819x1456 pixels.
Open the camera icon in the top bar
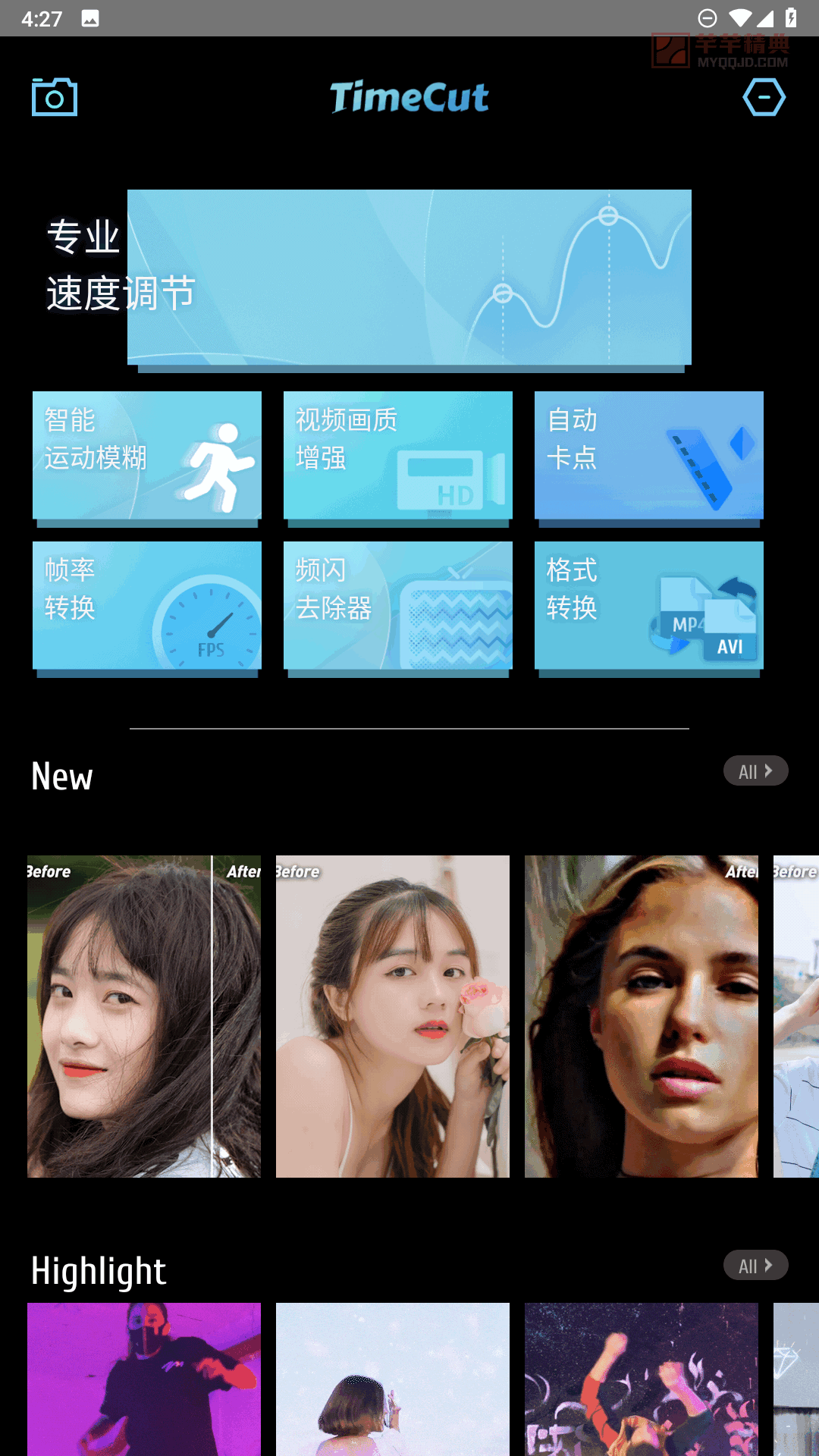point(55,97)
